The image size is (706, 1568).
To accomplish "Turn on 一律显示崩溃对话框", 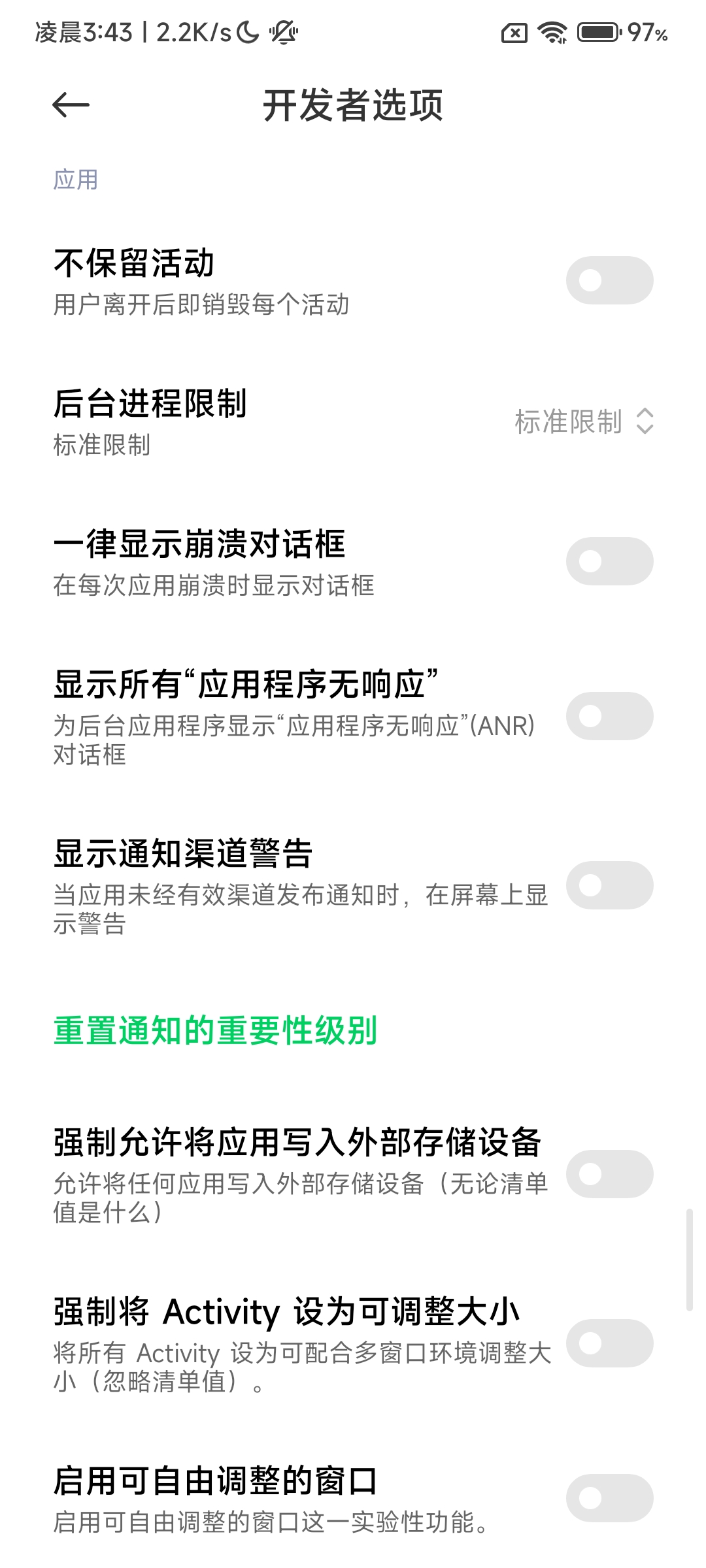I will (609, 561).
